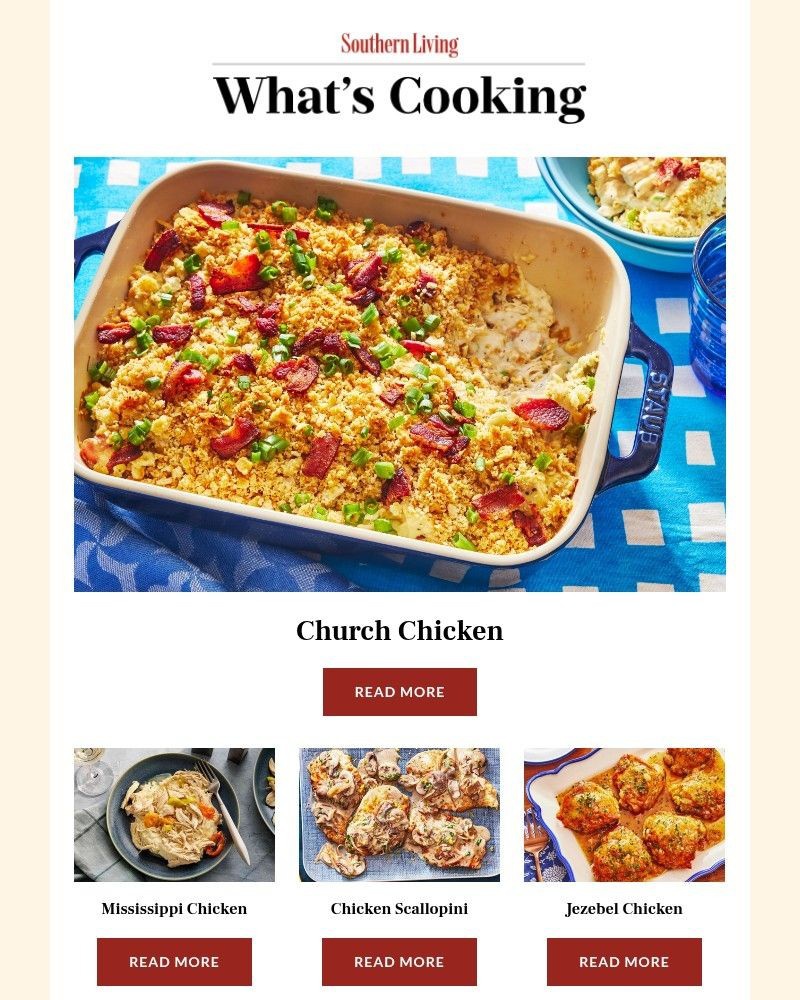Click the Southern Living wordmark logo
This screenshot has width=800, height=1000.
click(400, 44)
